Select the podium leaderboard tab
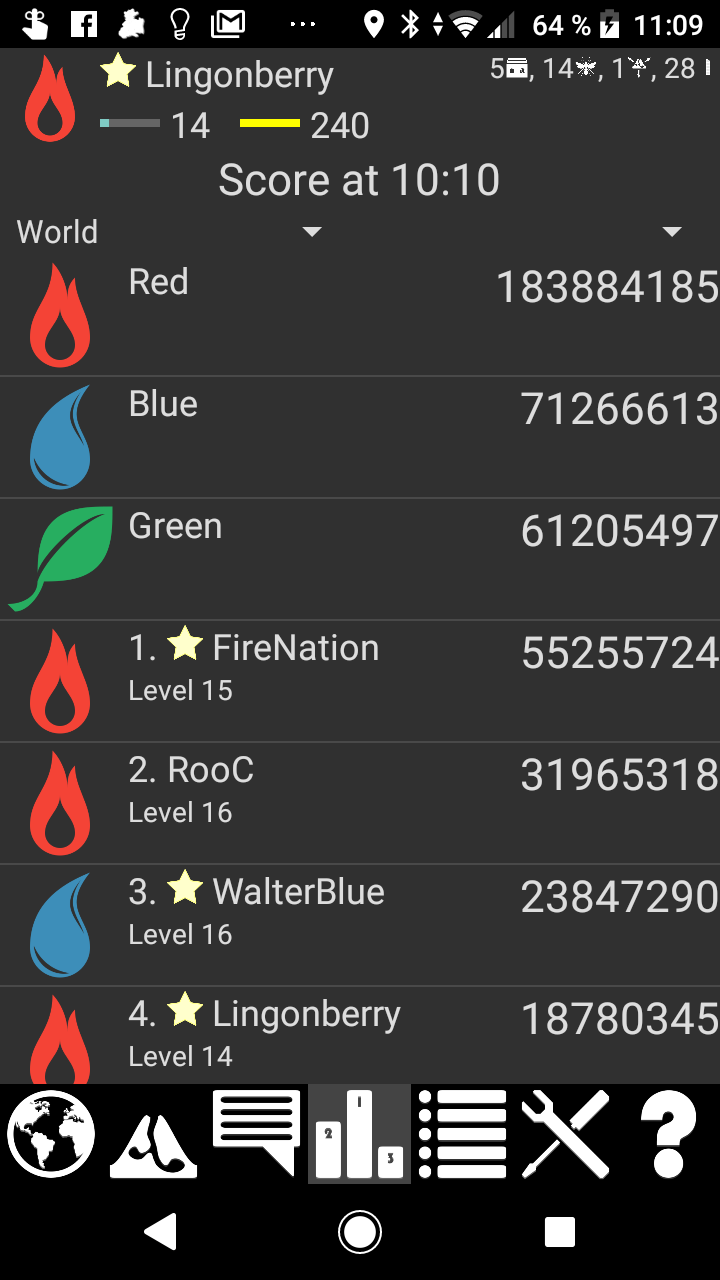720x1280 pixels. coord(360,1134)
